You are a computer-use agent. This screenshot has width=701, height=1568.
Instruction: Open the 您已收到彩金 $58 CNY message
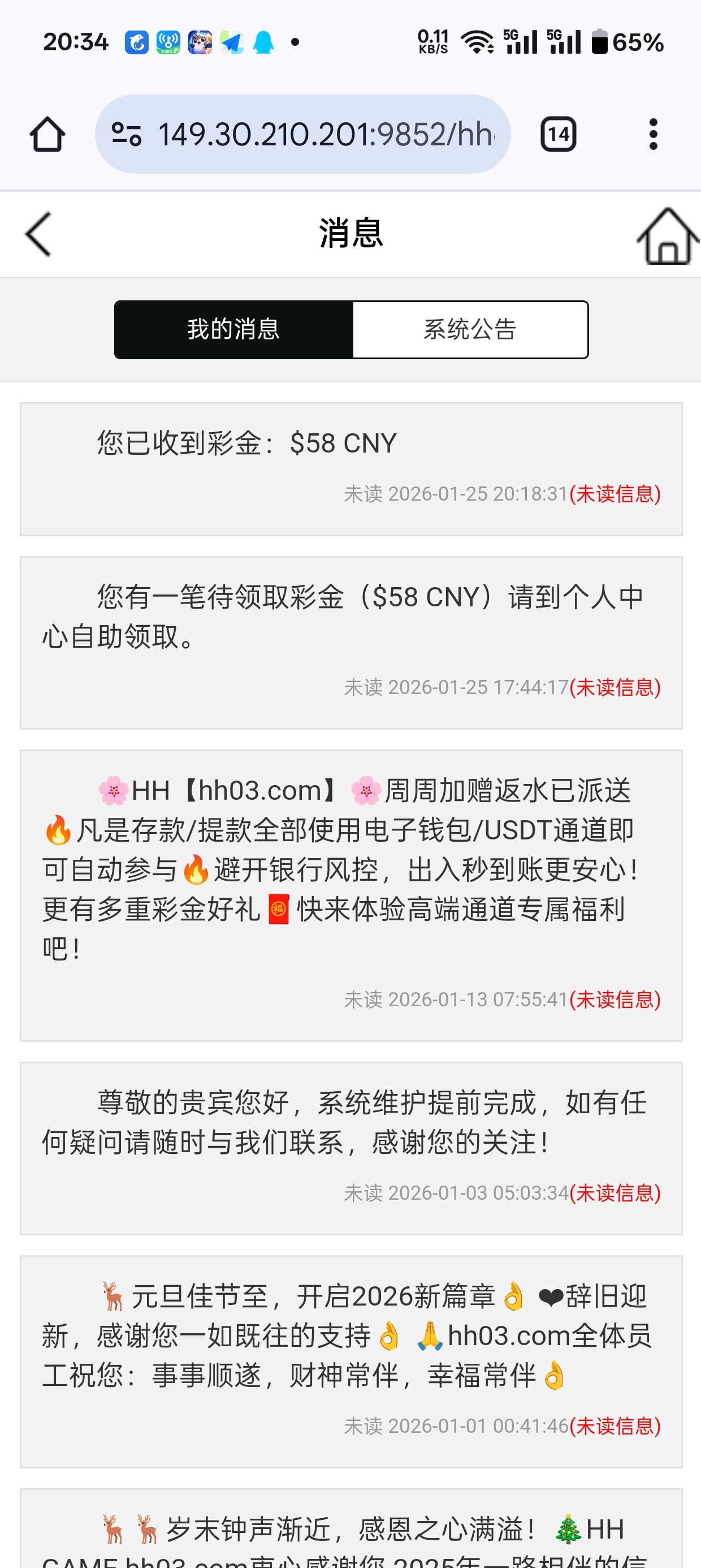pyautogui.click(x=350, y=469)
